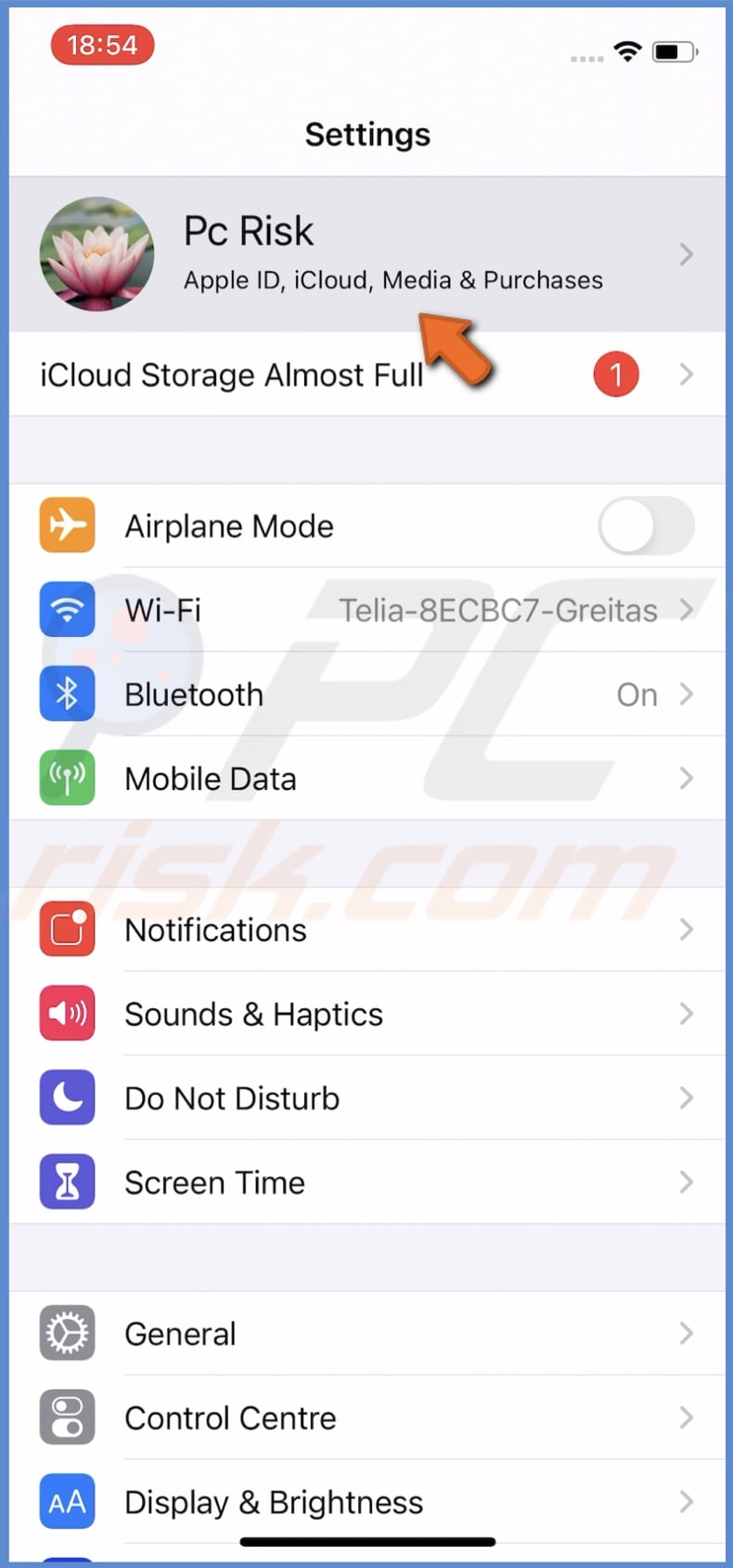Select the Screen Time hourglass icon
The height and width of the screenshot is (1568, 733).
point(66,1181)
